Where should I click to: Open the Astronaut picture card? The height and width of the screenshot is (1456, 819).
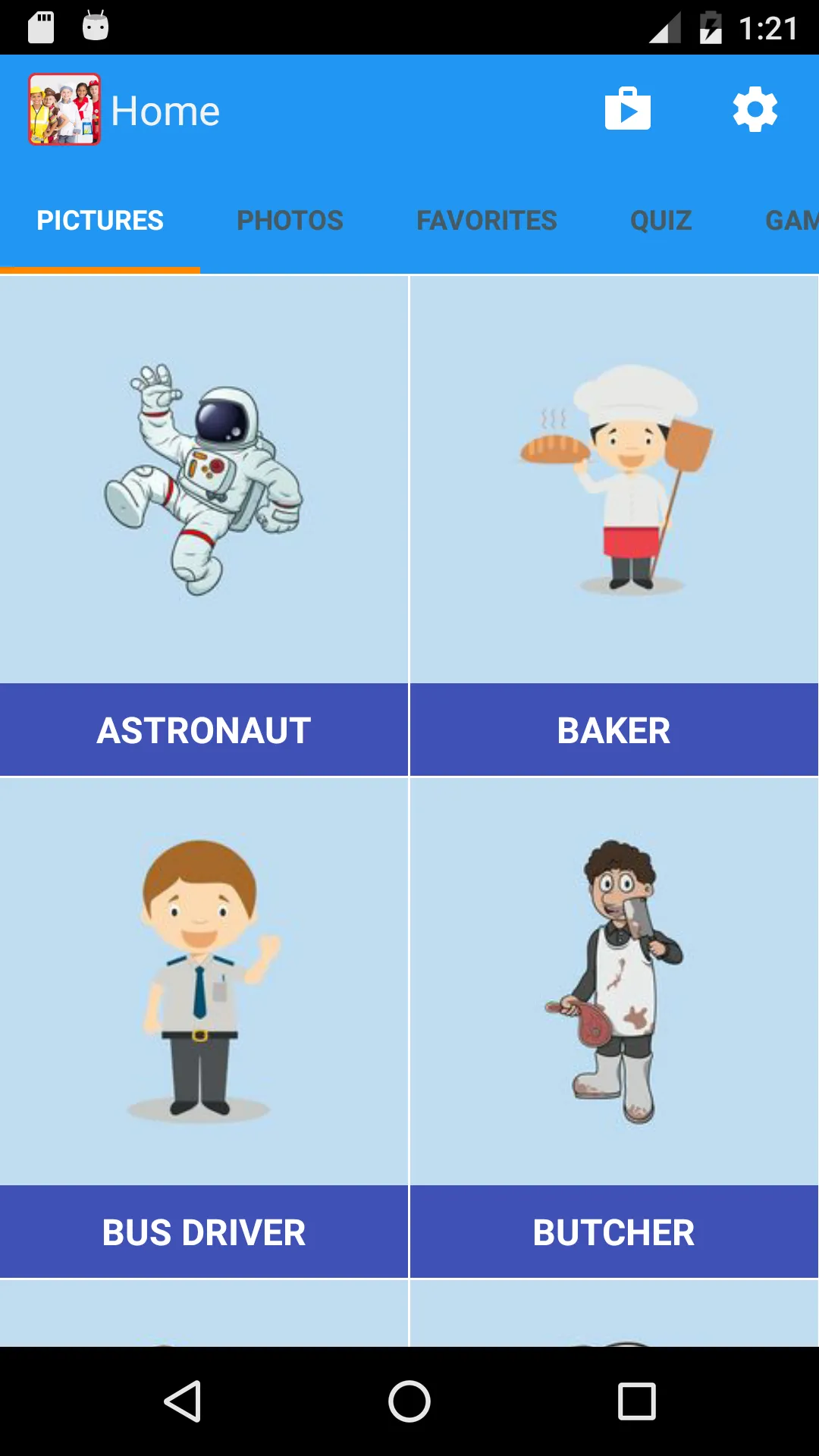coord(204,526)
